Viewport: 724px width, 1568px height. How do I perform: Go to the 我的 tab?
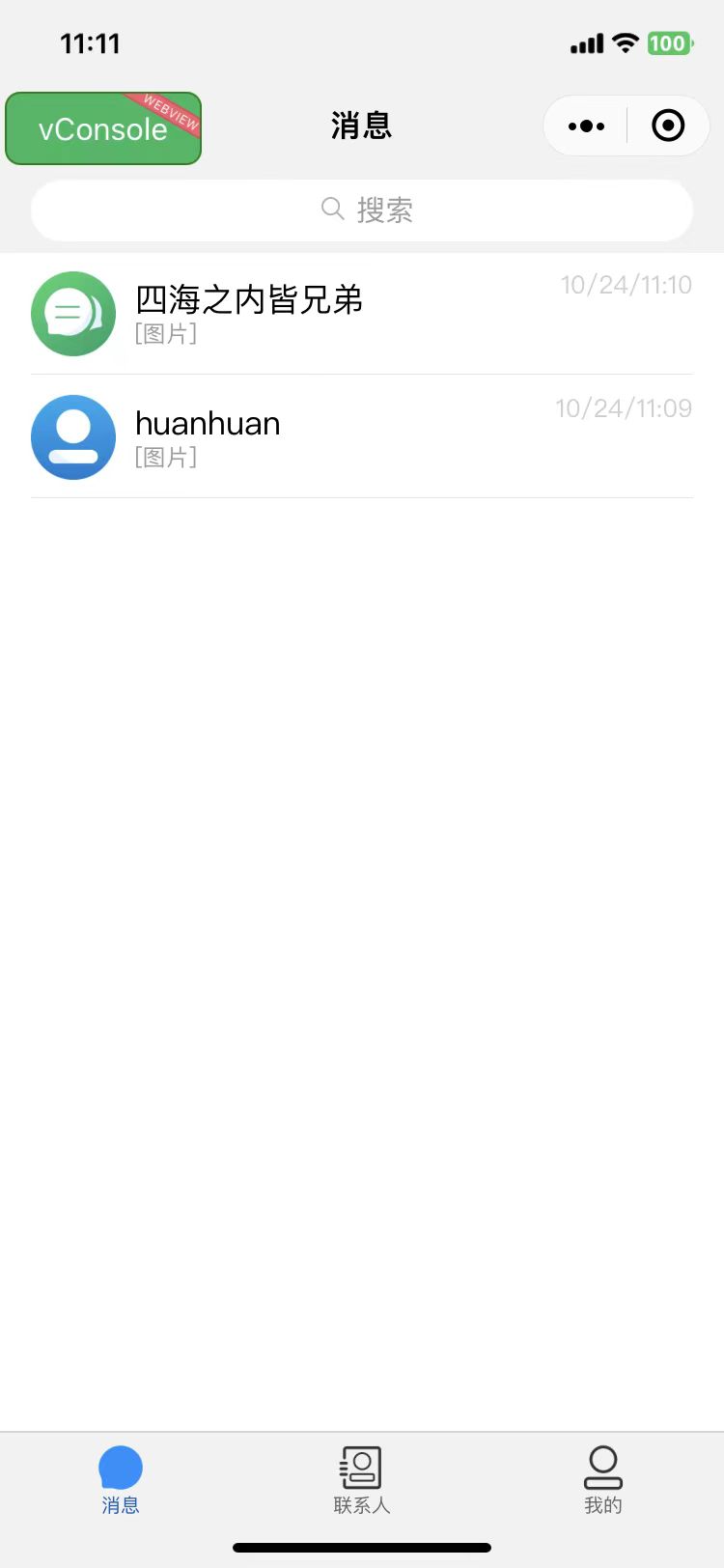pos(603,1479)
